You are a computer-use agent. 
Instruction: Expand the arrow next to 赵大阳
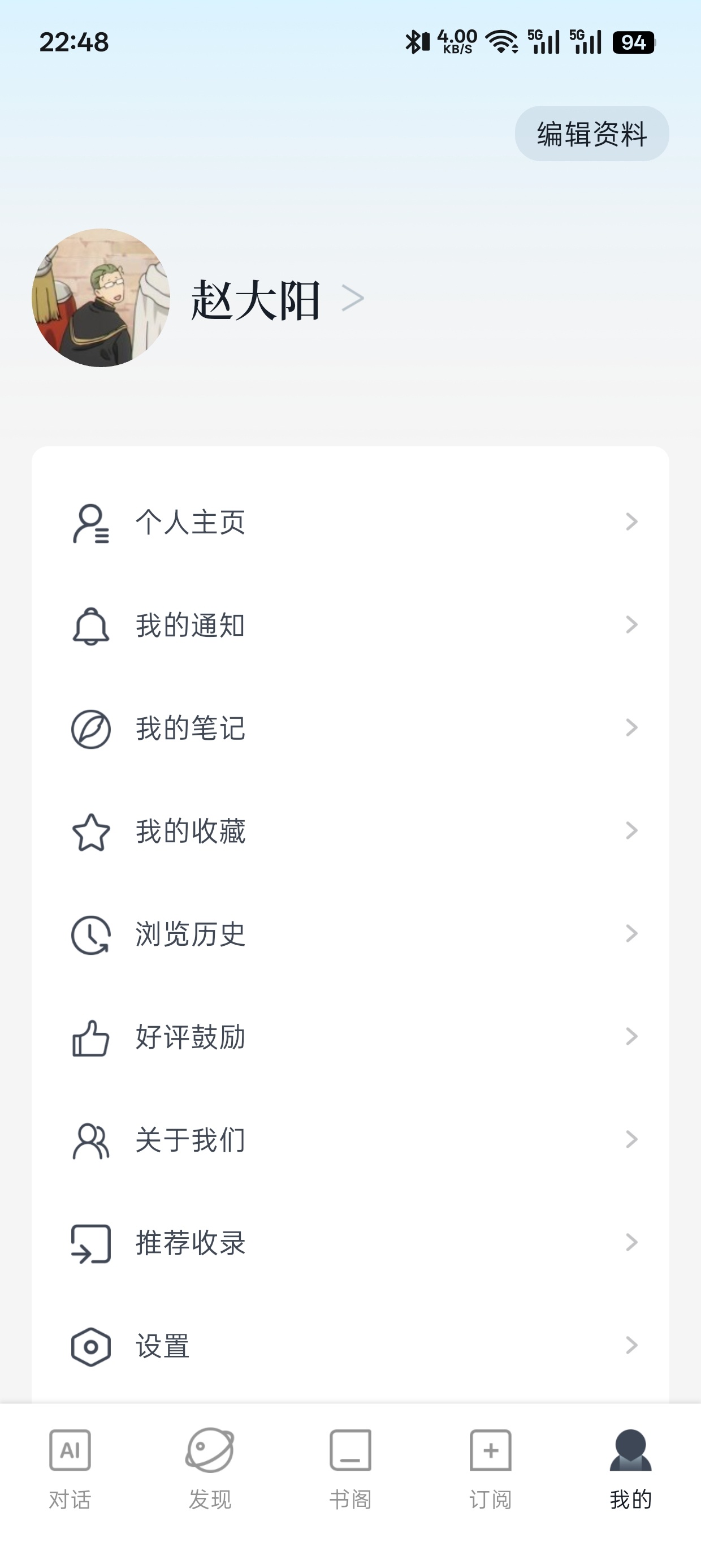pos(356,298)
